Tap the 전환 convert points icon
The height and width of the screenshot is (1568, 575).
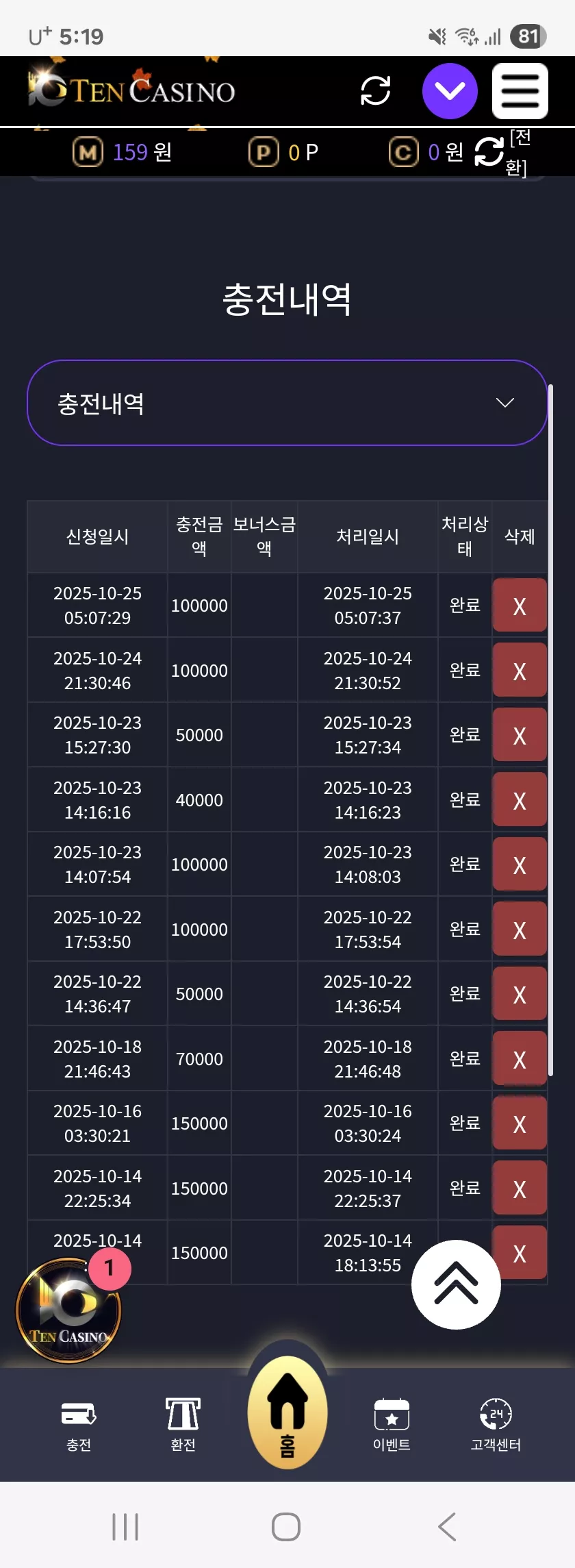[x=489, y=151]
